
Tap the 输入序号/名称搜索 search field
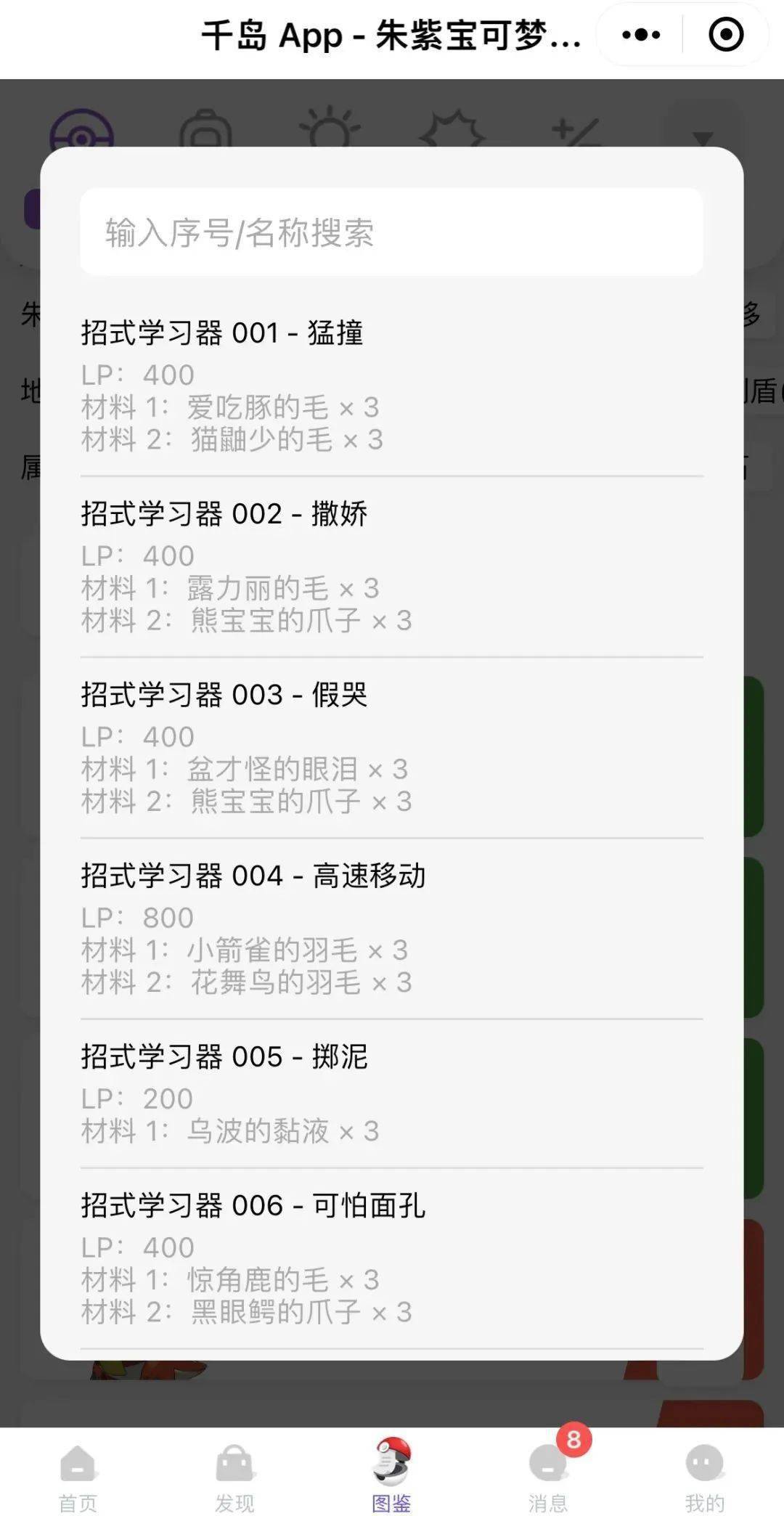pos(391,232)
